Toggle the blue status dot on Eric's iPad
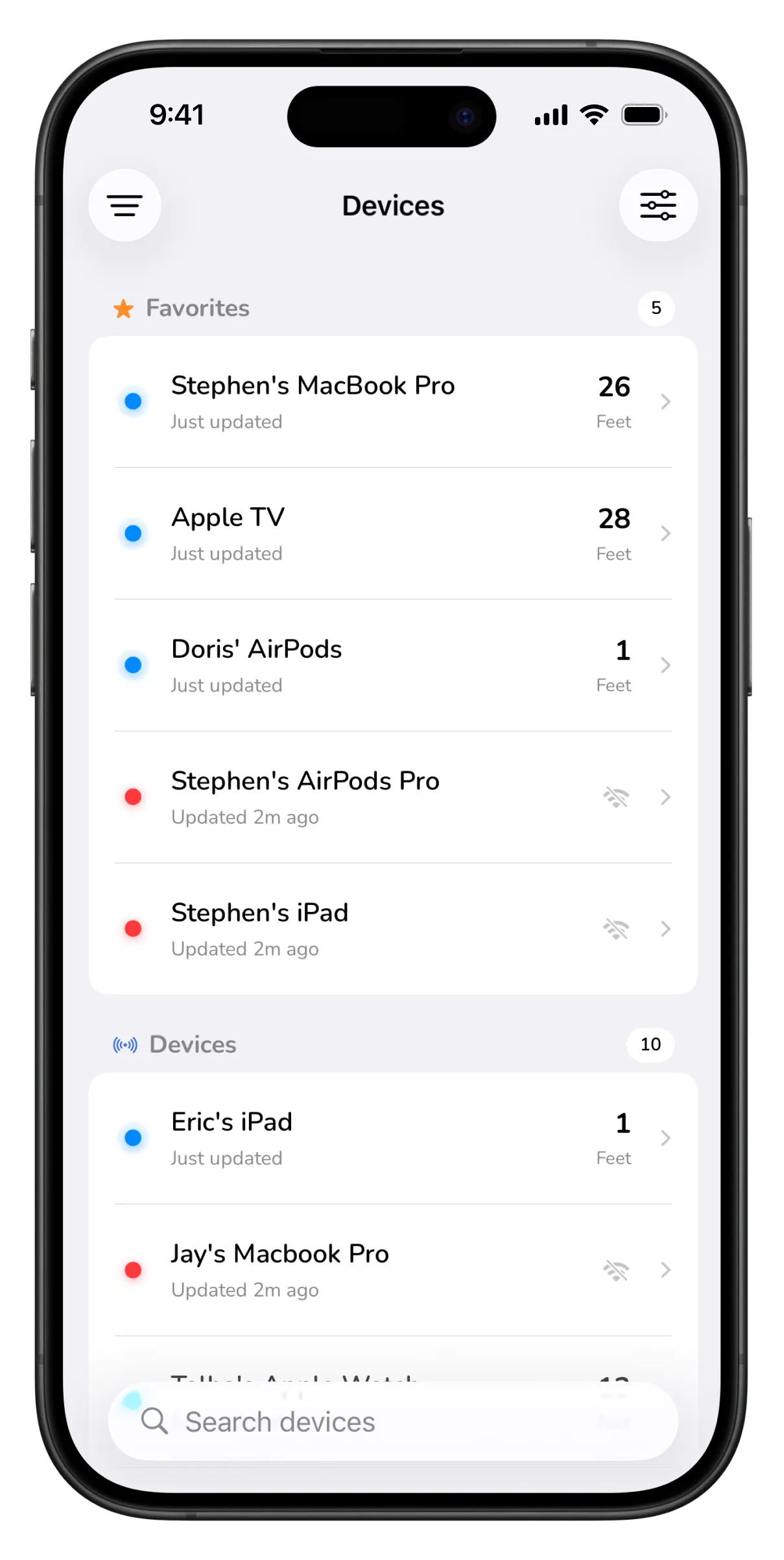784x1560 pixels. (132, 1138)
